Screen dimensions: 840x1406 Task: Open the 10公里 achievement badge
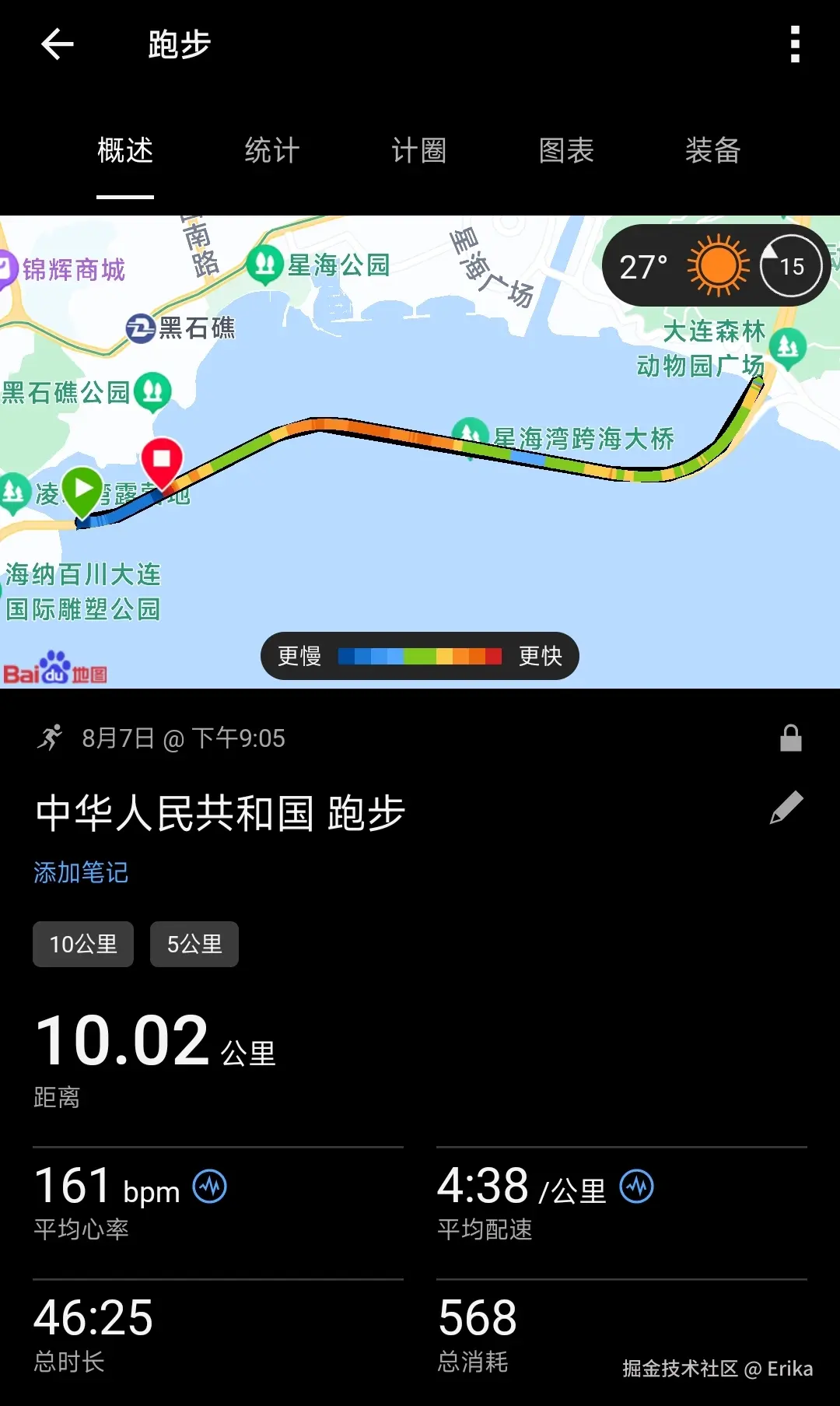(x=82, y=944)
